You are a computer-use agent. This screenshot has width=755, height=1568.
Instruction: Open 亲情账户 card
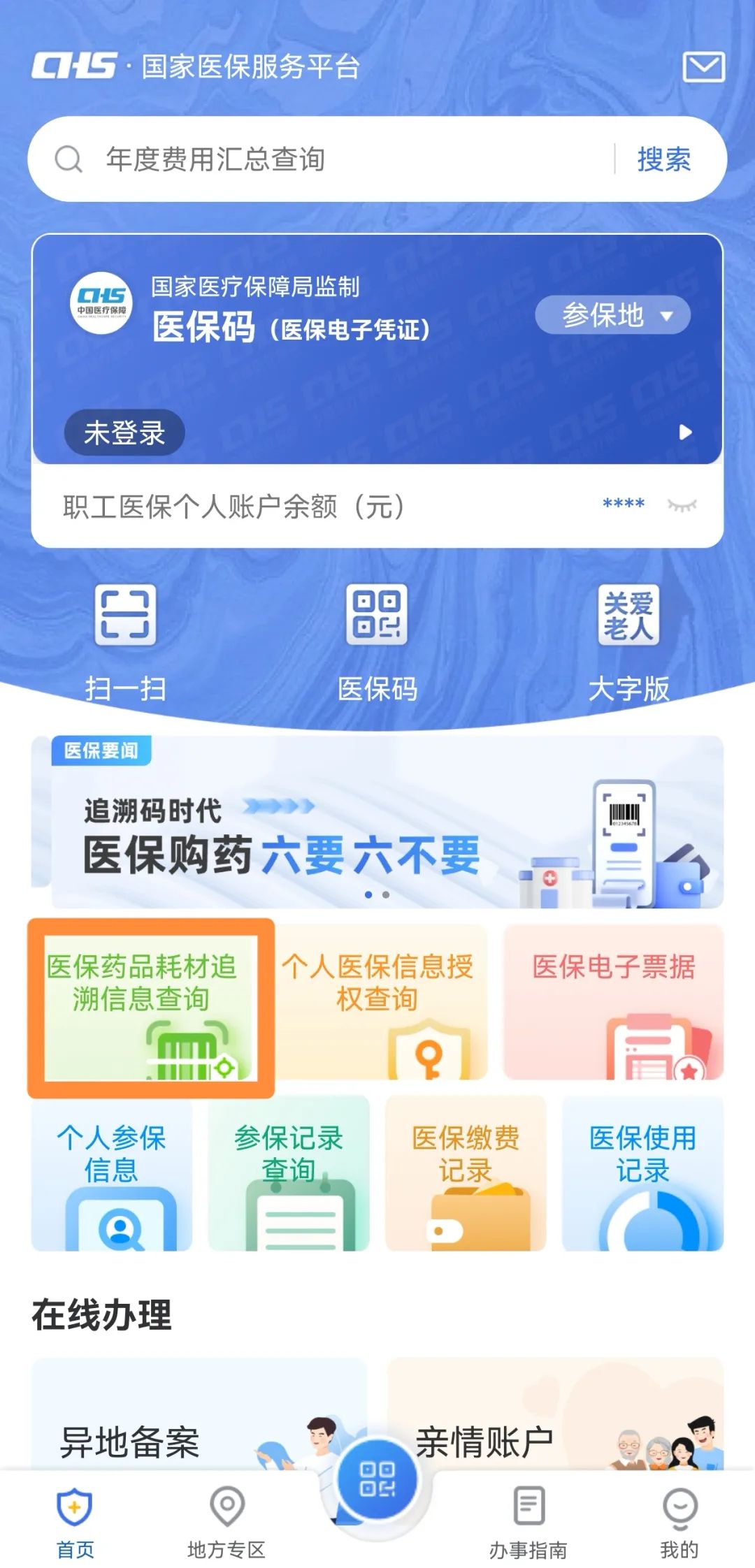point(556,1425)
